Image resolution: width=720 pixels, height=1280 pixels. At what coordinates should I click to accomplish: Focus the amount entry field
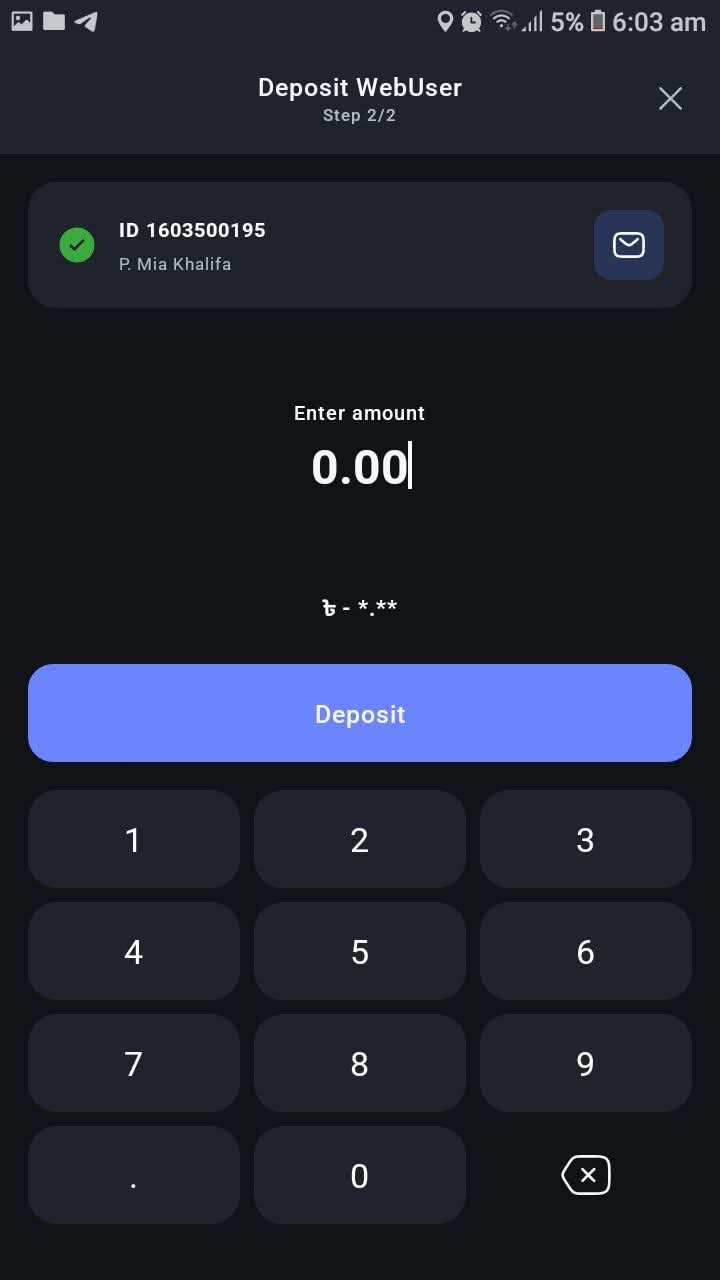[360, 467]
